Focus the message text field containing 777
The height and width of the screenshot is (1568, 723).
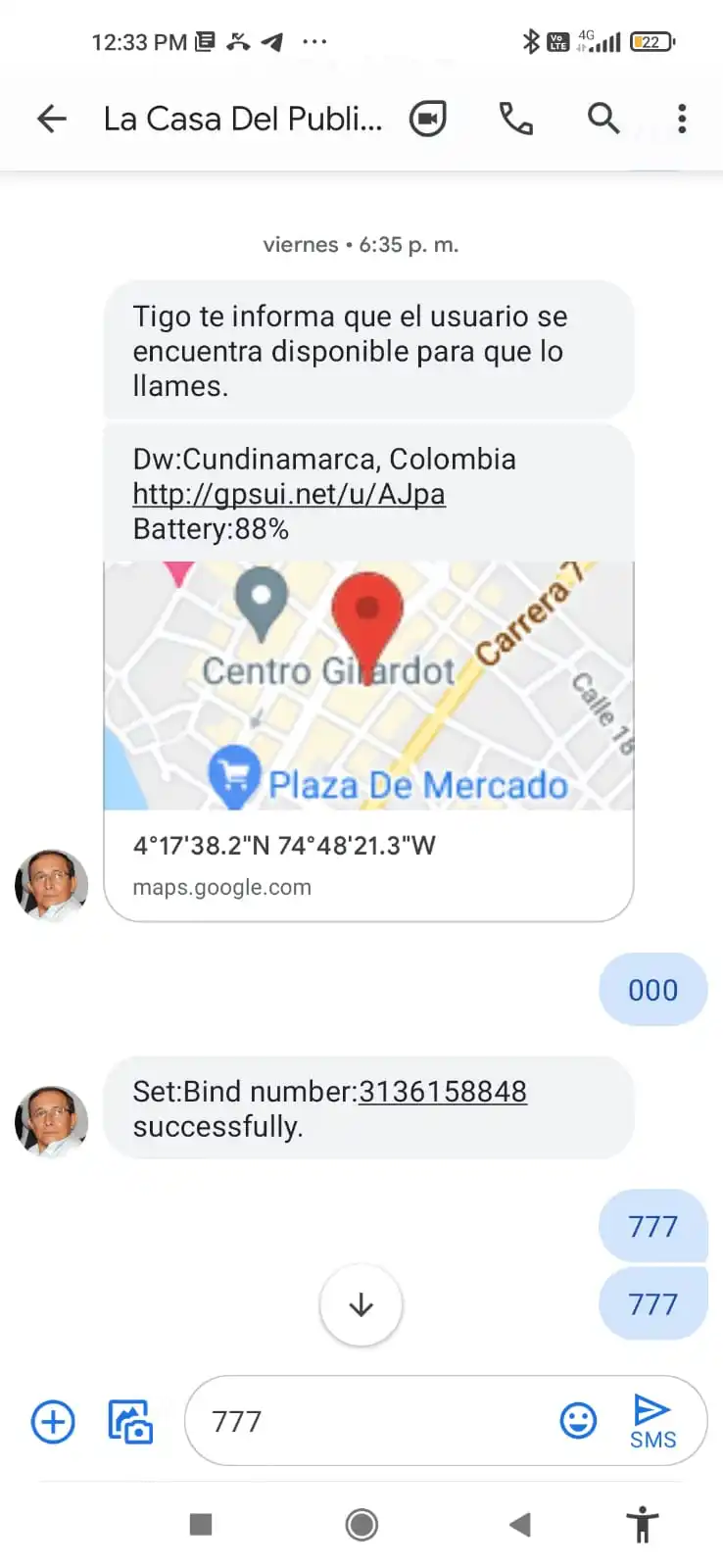(x=372, y=1421)
